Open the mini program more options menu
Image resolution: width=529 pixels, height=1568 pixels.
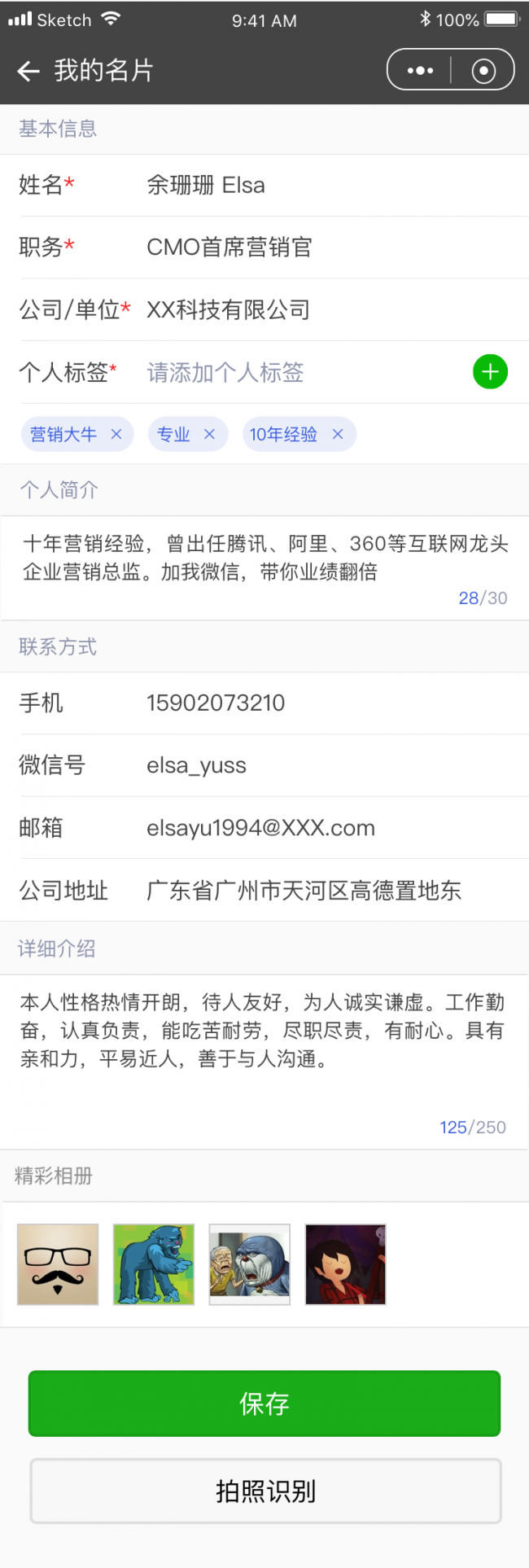pos(420,71)
